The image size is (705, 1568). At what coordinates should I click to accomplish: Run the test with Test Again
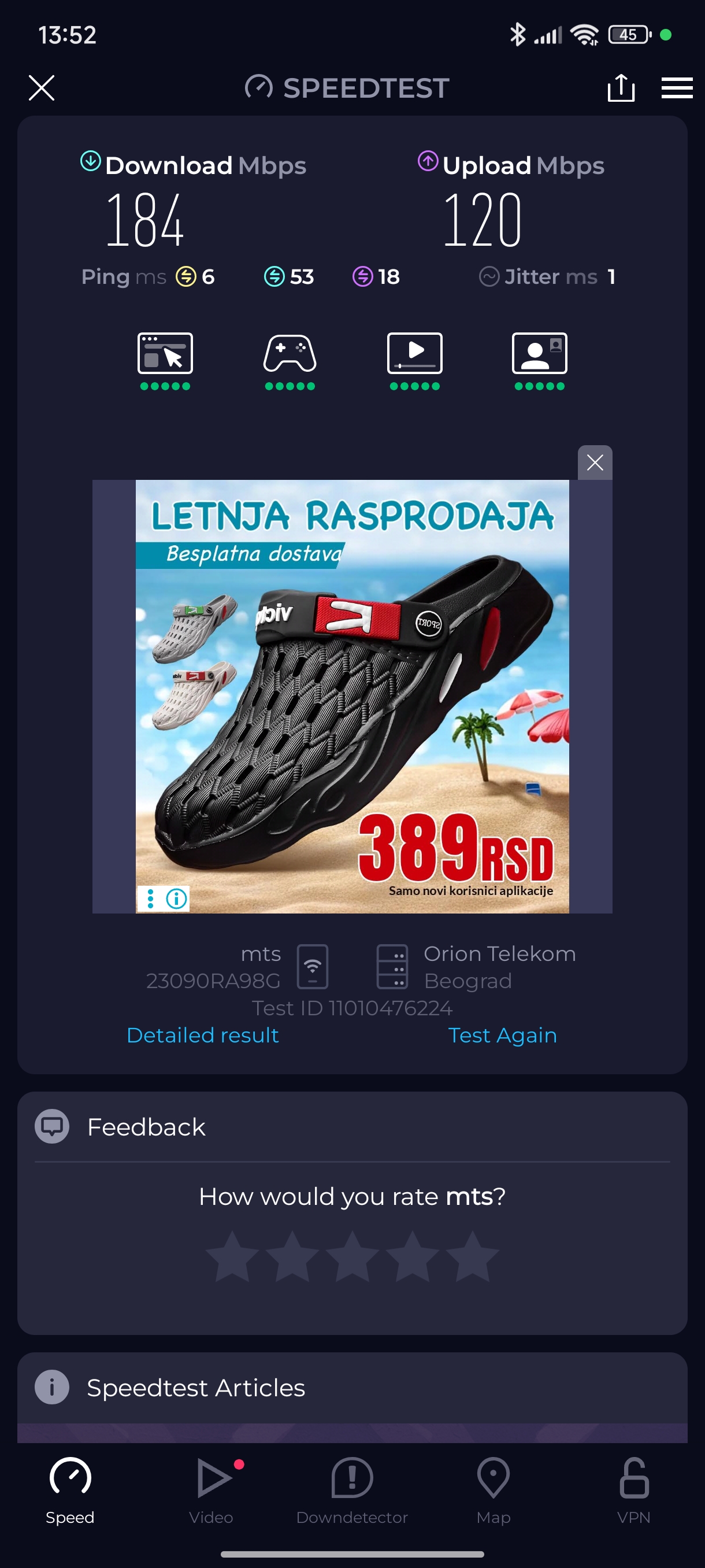click(502, 1035)
